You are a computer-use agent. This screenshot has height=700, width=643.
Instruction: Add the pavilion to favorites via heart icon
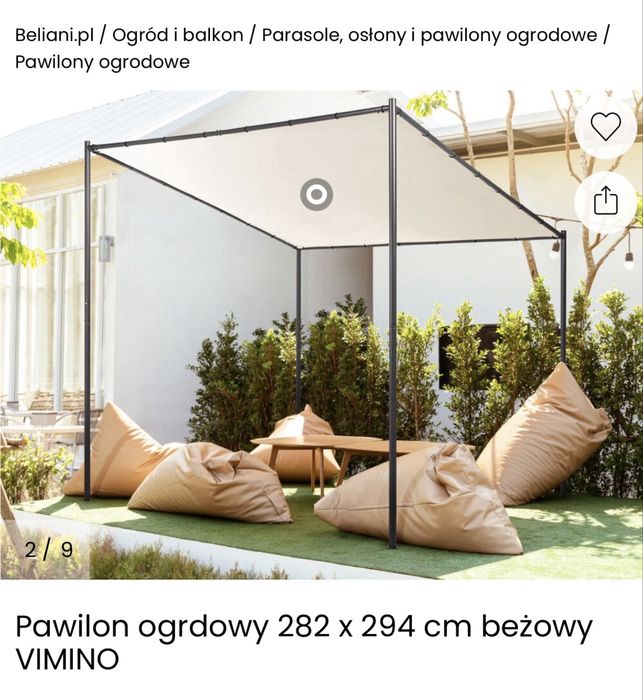pyautogui.click(x=605, y=127)
